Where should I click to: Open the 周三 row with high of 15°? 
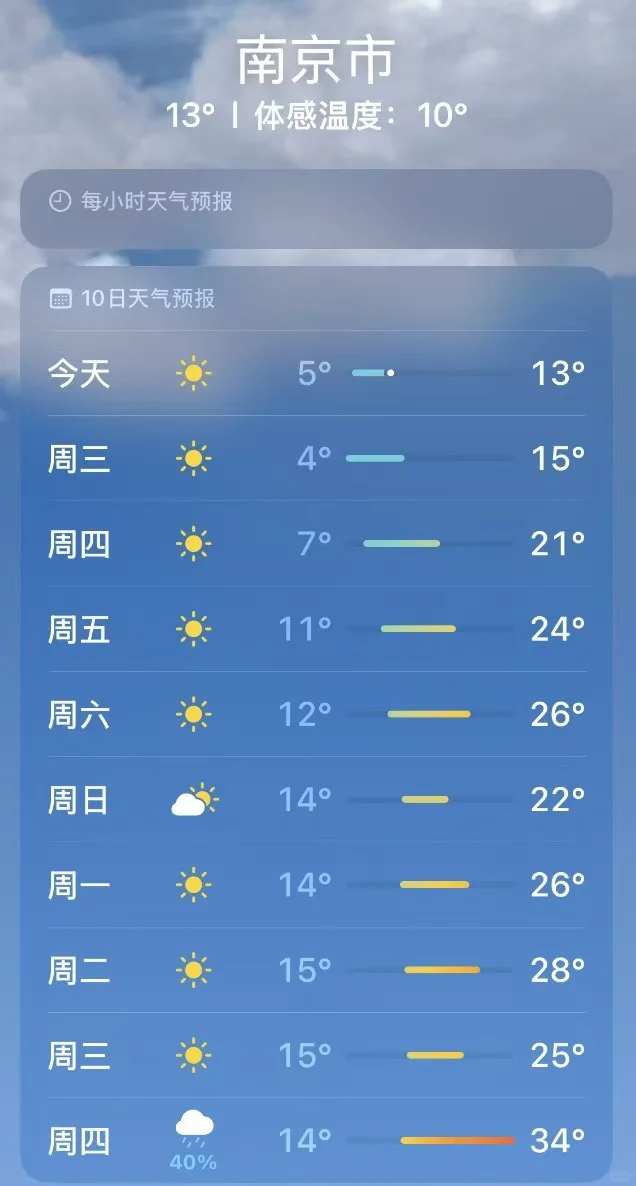tap(316, 458)
